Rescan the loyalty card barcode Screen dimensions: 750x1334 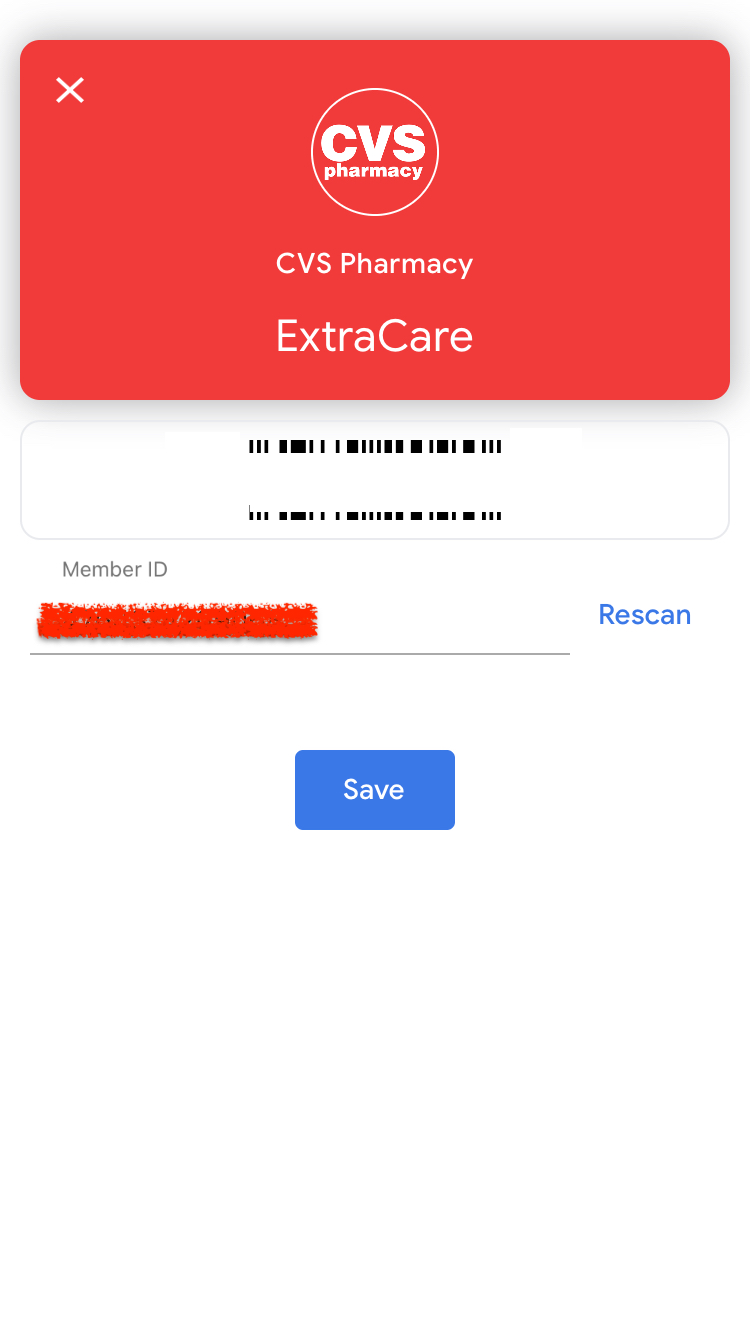pos(645,614)
